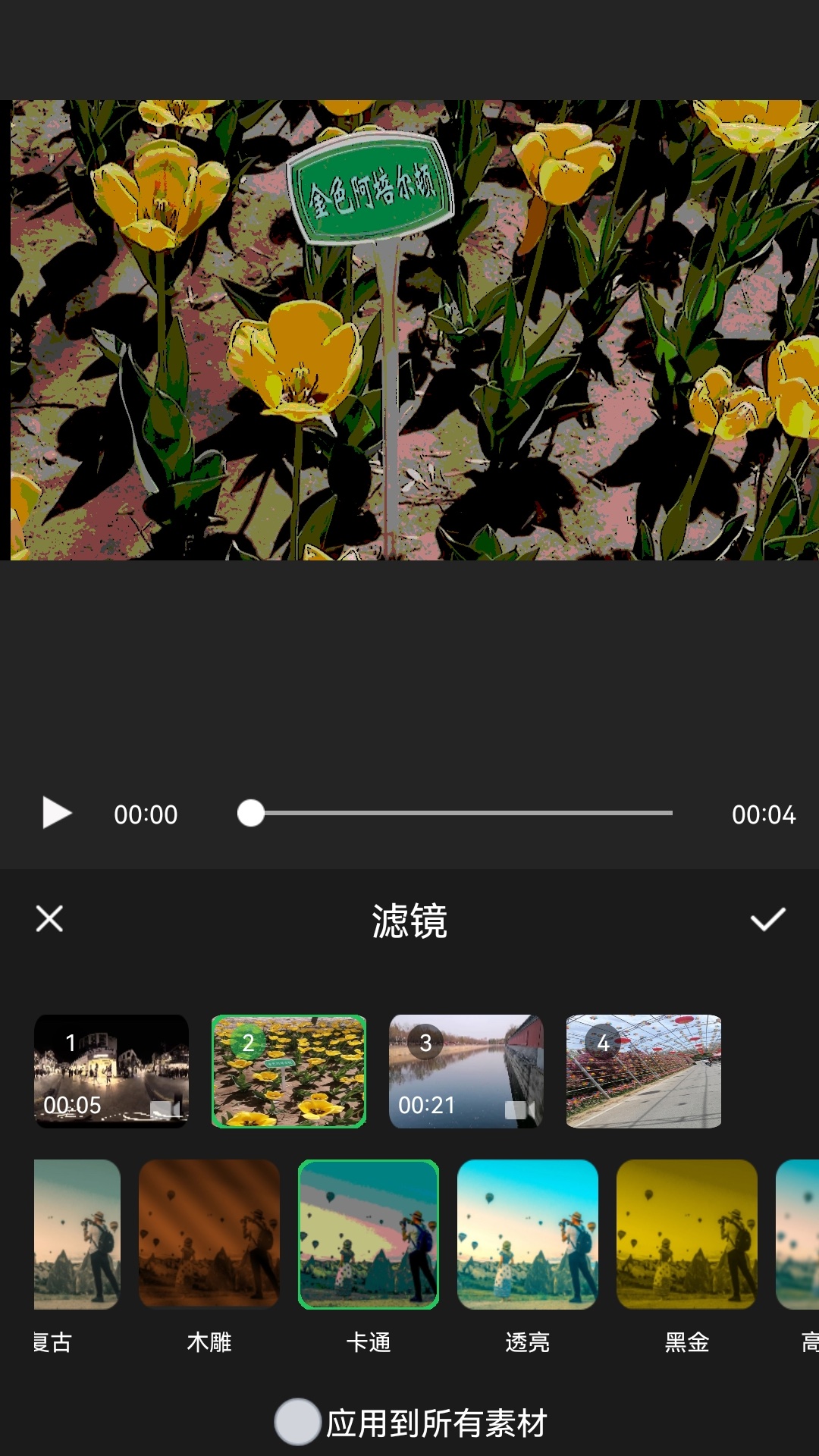Tap the 00:04 duration label

(x=764, y=814)
